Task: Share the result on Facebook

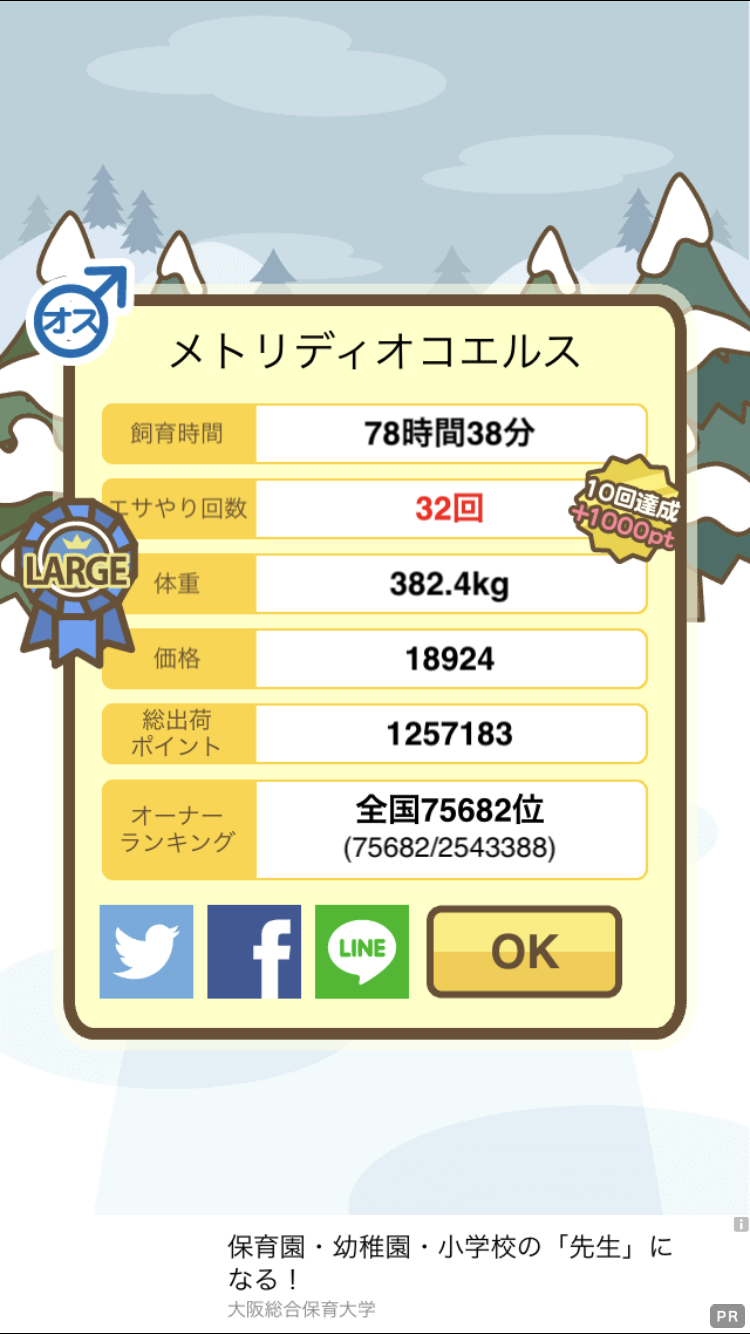Action: point(254,952)
